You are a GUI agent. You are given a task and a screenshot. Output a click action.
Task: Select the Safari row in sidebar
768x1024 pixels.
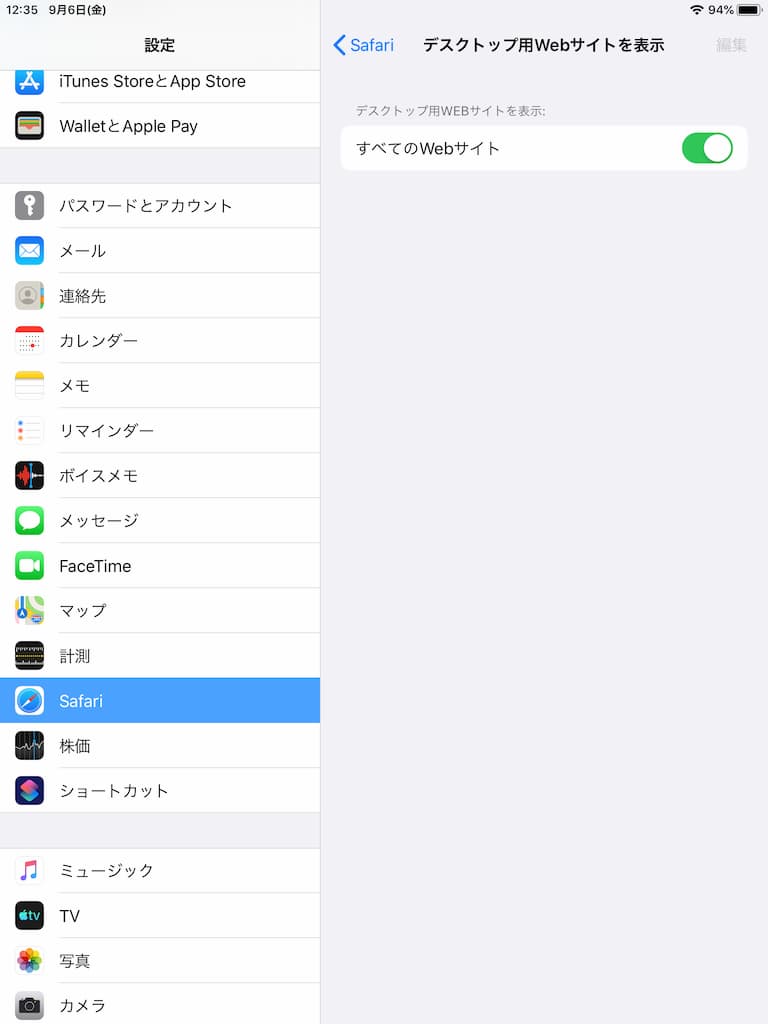pyautogui.click(x=160, y=701)
